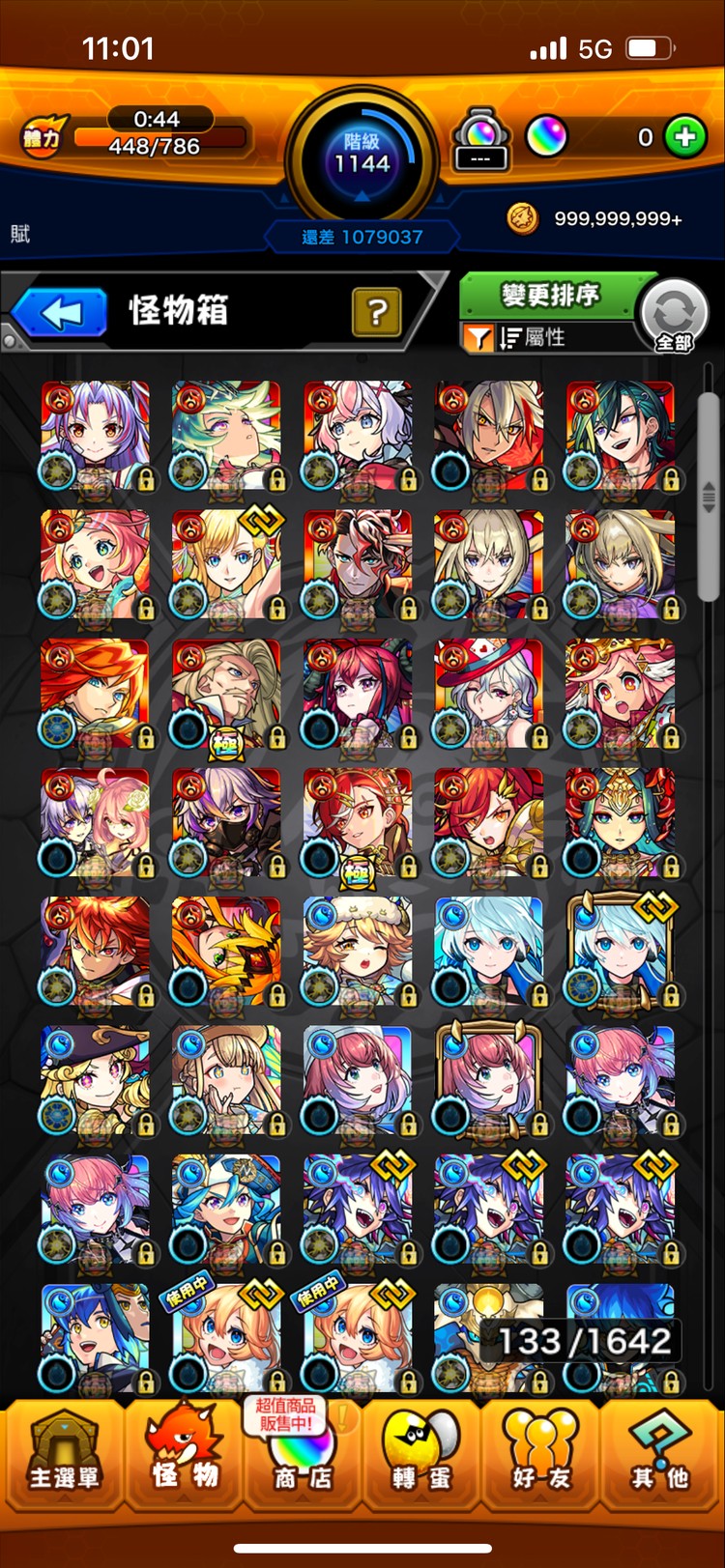Image resolution: width=725 pixels, height=1568 pixels.
Task: Select the black-masked purple-haired monster
Action: point(226,823)
